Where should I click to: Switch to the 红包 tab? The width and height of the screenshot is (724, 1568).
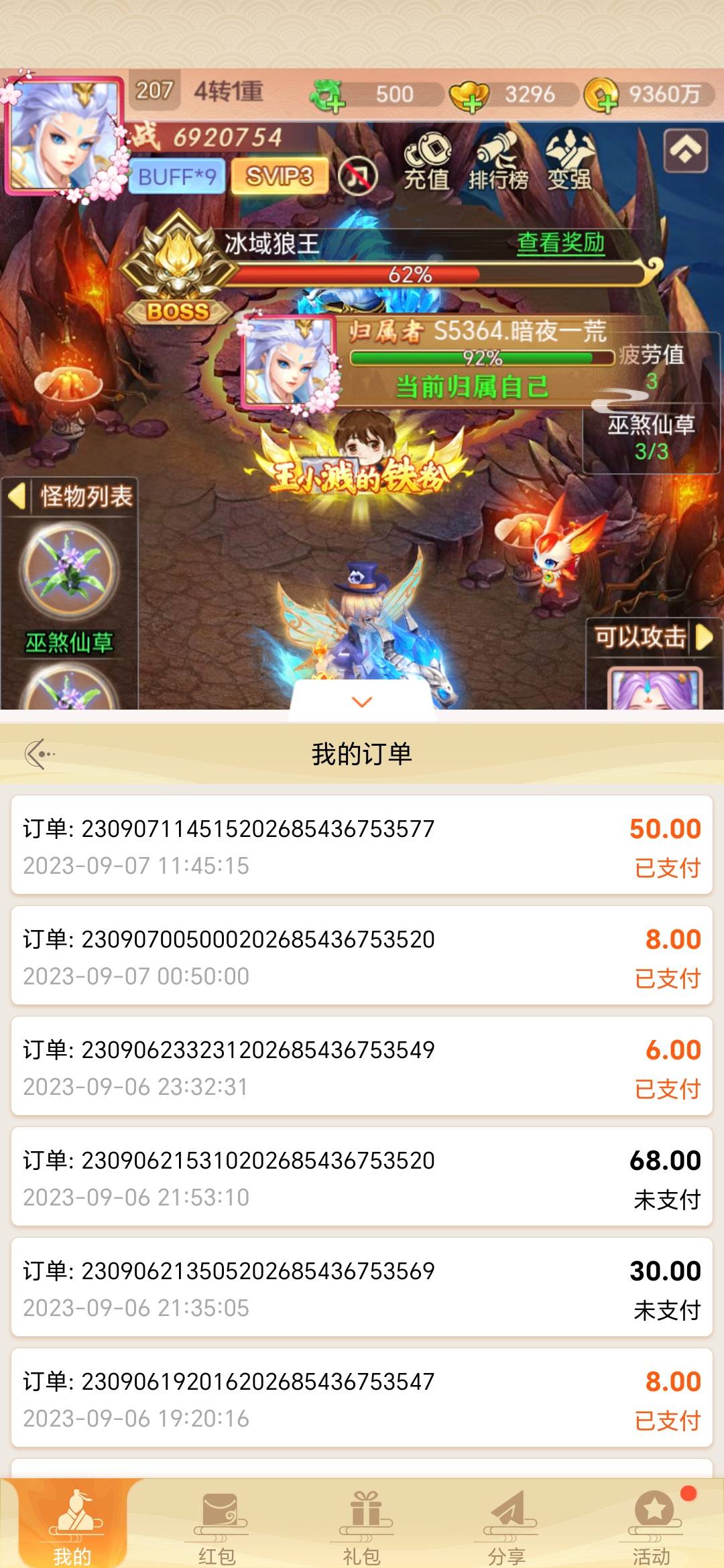(x=217, y=1527)
